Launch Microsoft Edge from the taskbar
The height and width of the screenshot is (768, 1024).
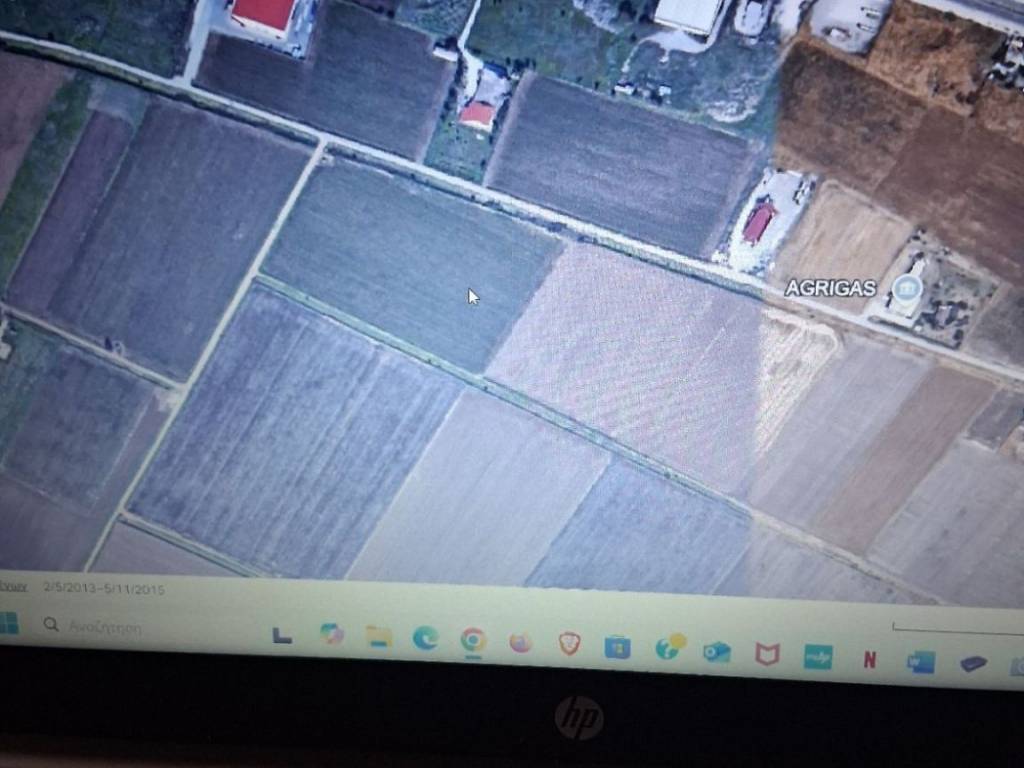pos(426,638)
